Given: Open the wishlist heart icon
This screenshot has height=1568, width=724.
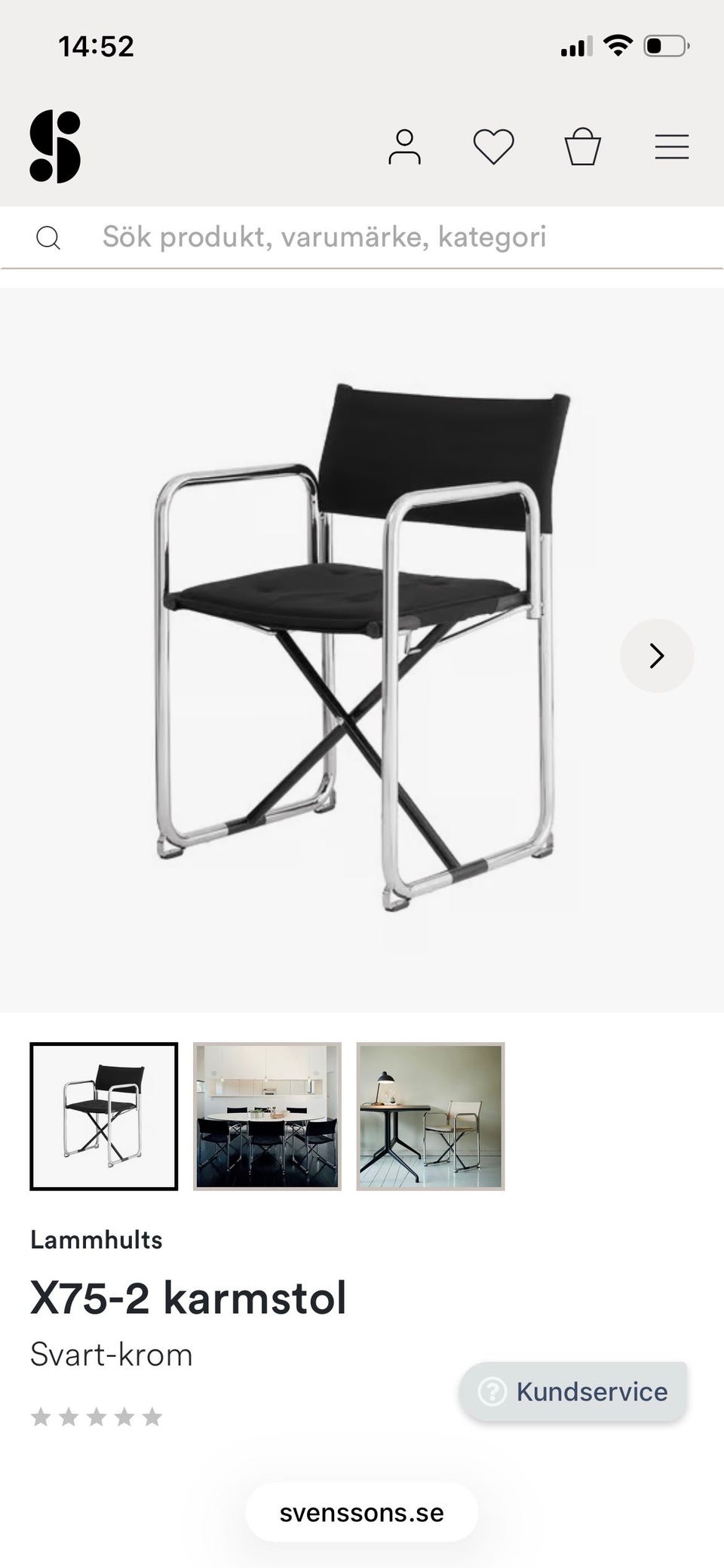Looking at the screenshot, I should (494, 146).
